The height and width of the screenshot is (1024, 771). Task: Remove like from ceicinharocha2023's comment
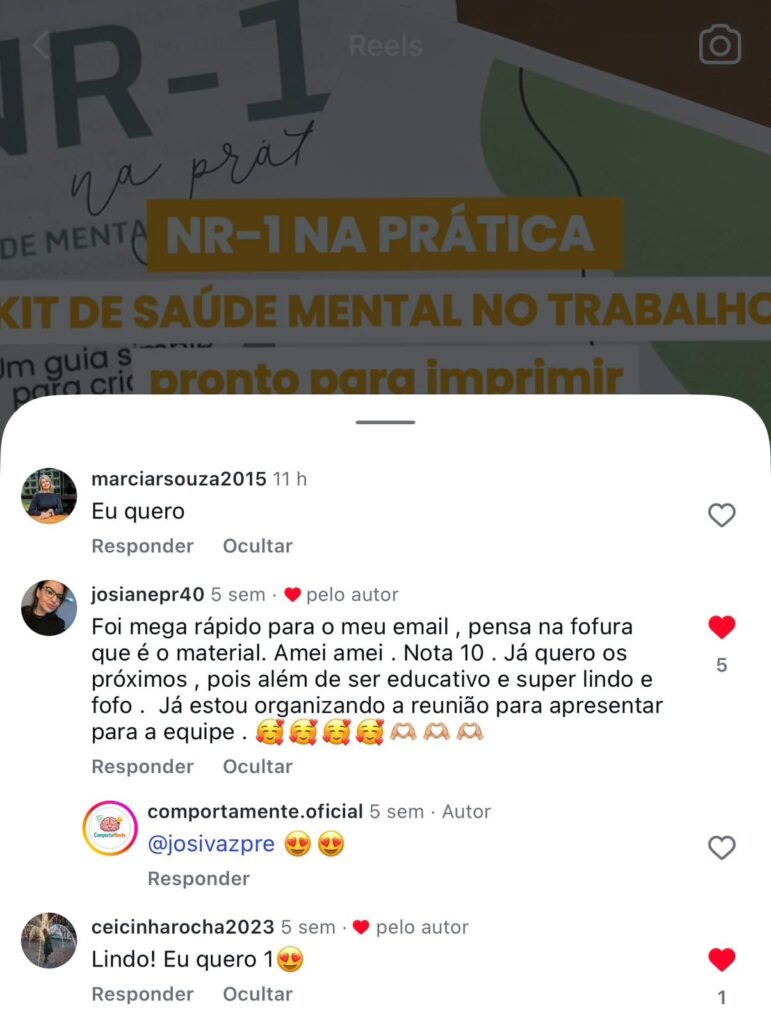[x=721, y=960]
